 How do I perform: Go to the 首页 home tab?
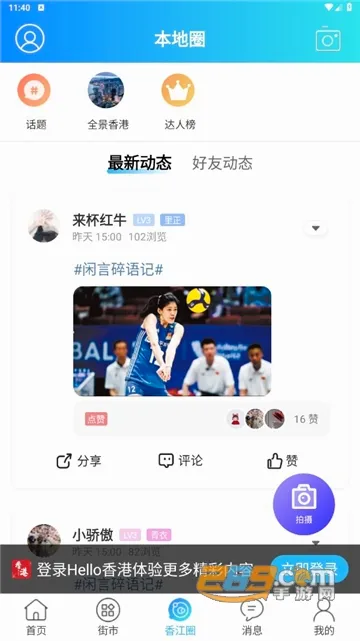click(36, 617)
